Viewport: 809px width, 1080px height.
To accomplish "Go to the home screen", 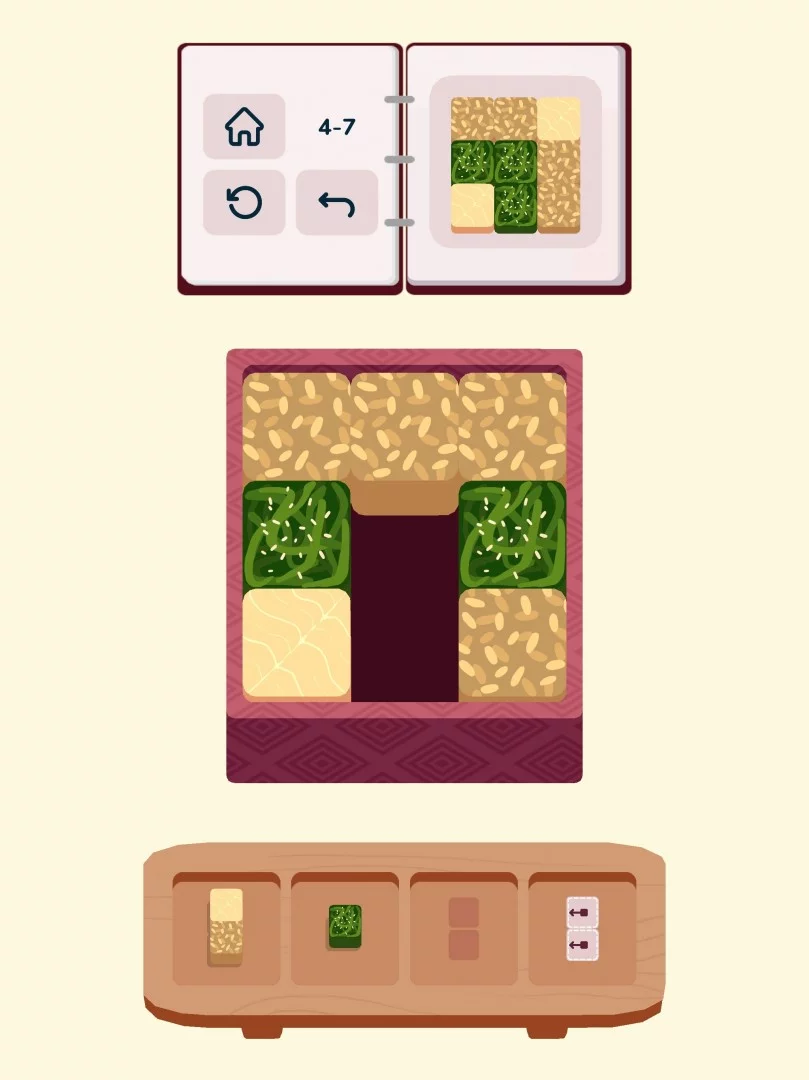I will tap(244, 127).
